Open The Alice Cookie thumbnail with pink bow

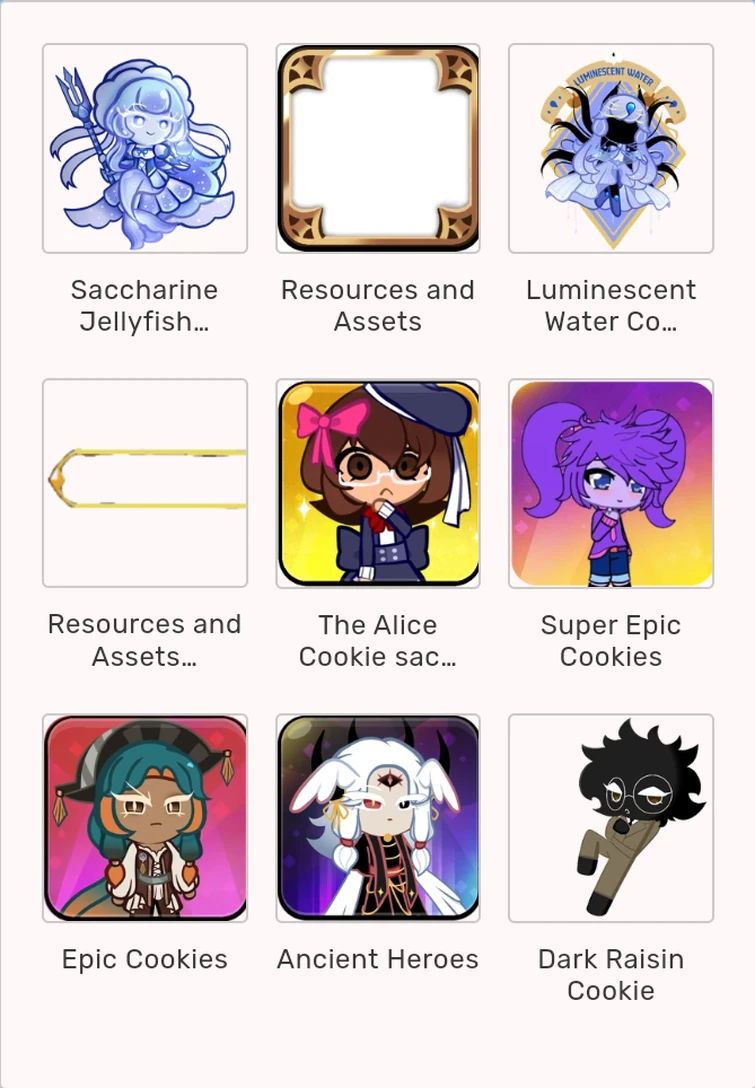377,483
